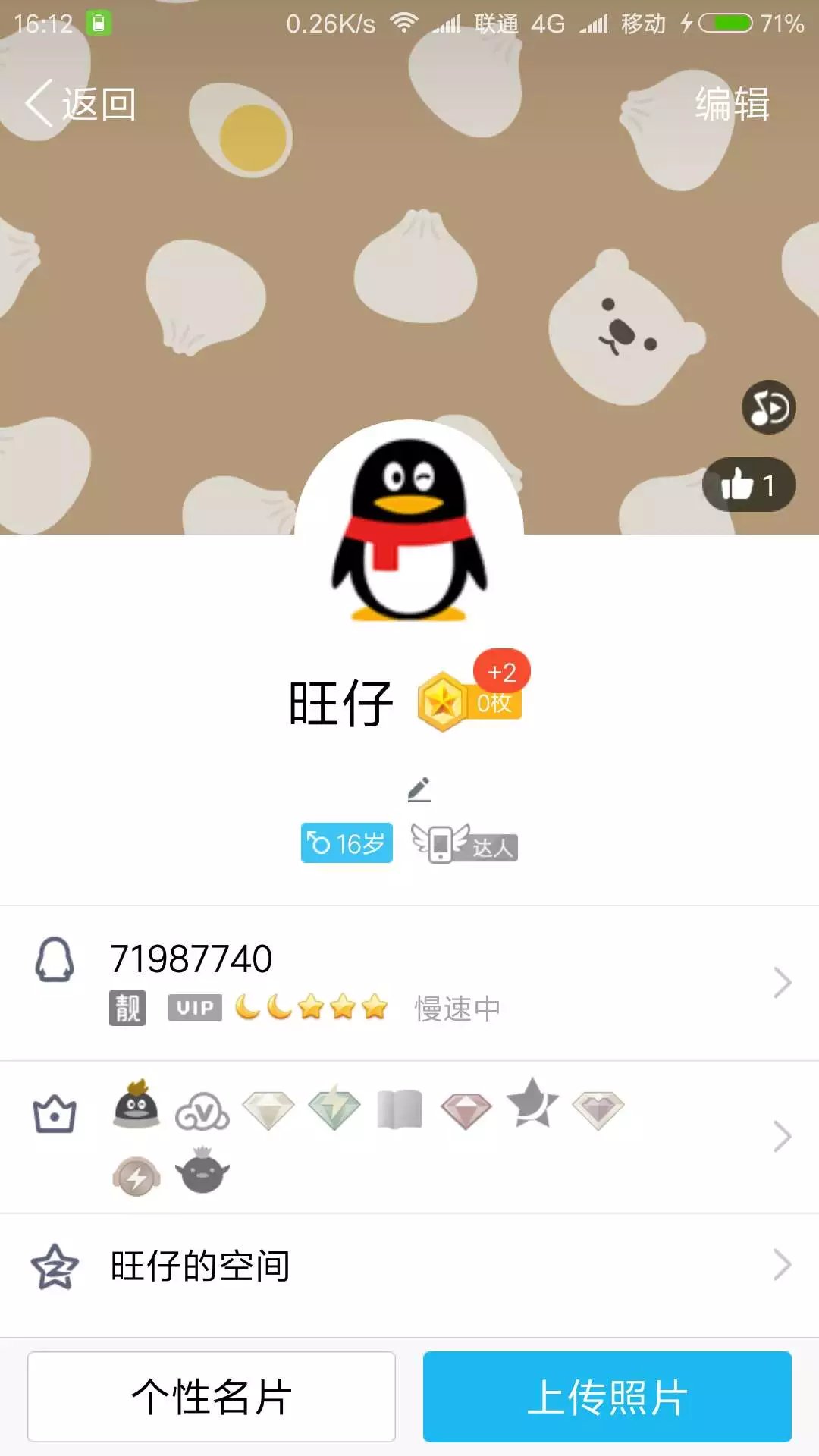This screenshot has height=1456, width=819.
Task: Open the privileges badge row with crown icon
Action: (x=409, y=1137)
